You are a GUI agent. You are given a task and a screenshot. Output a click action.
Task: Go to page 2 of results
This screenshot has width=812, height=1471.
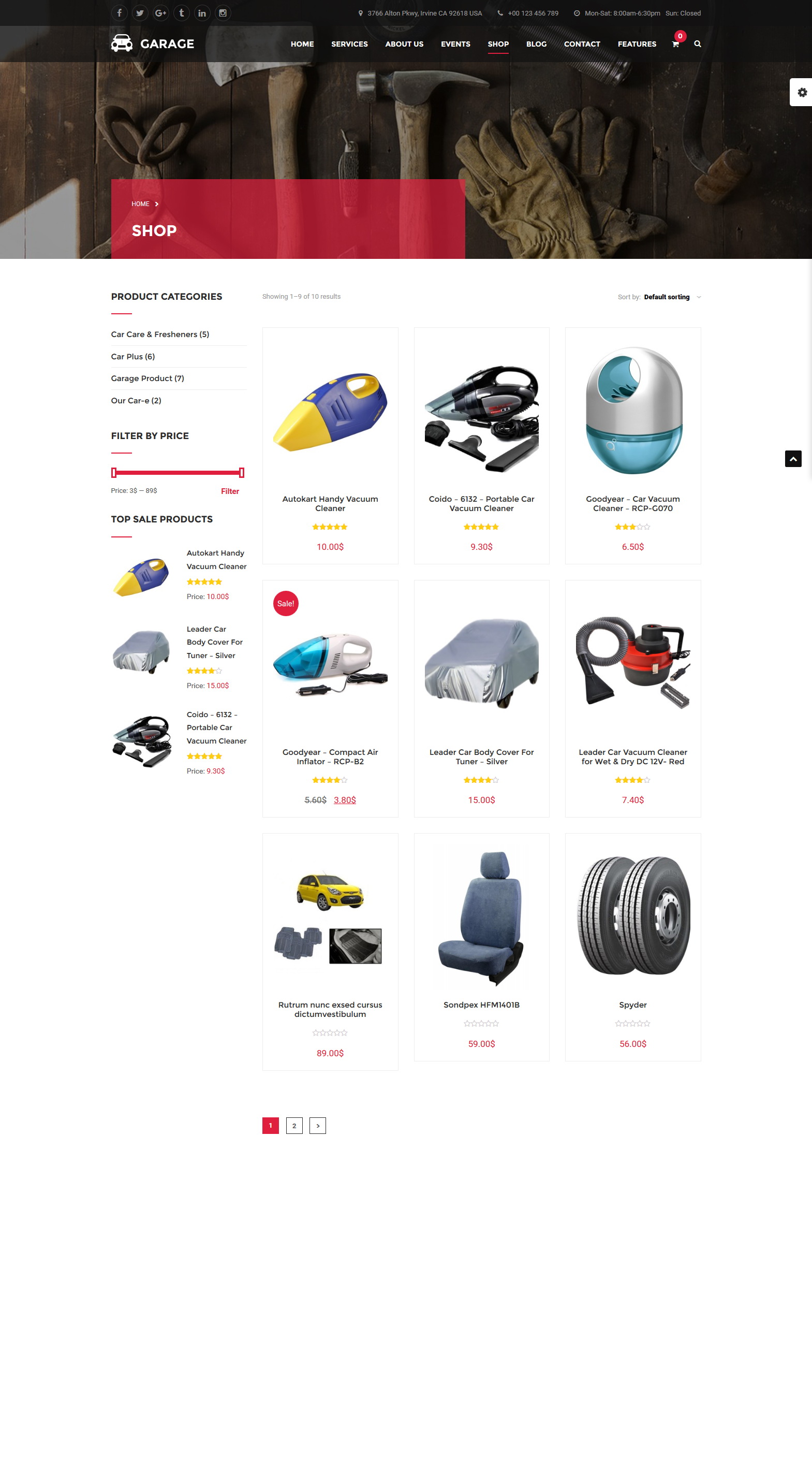(294, 1126)
